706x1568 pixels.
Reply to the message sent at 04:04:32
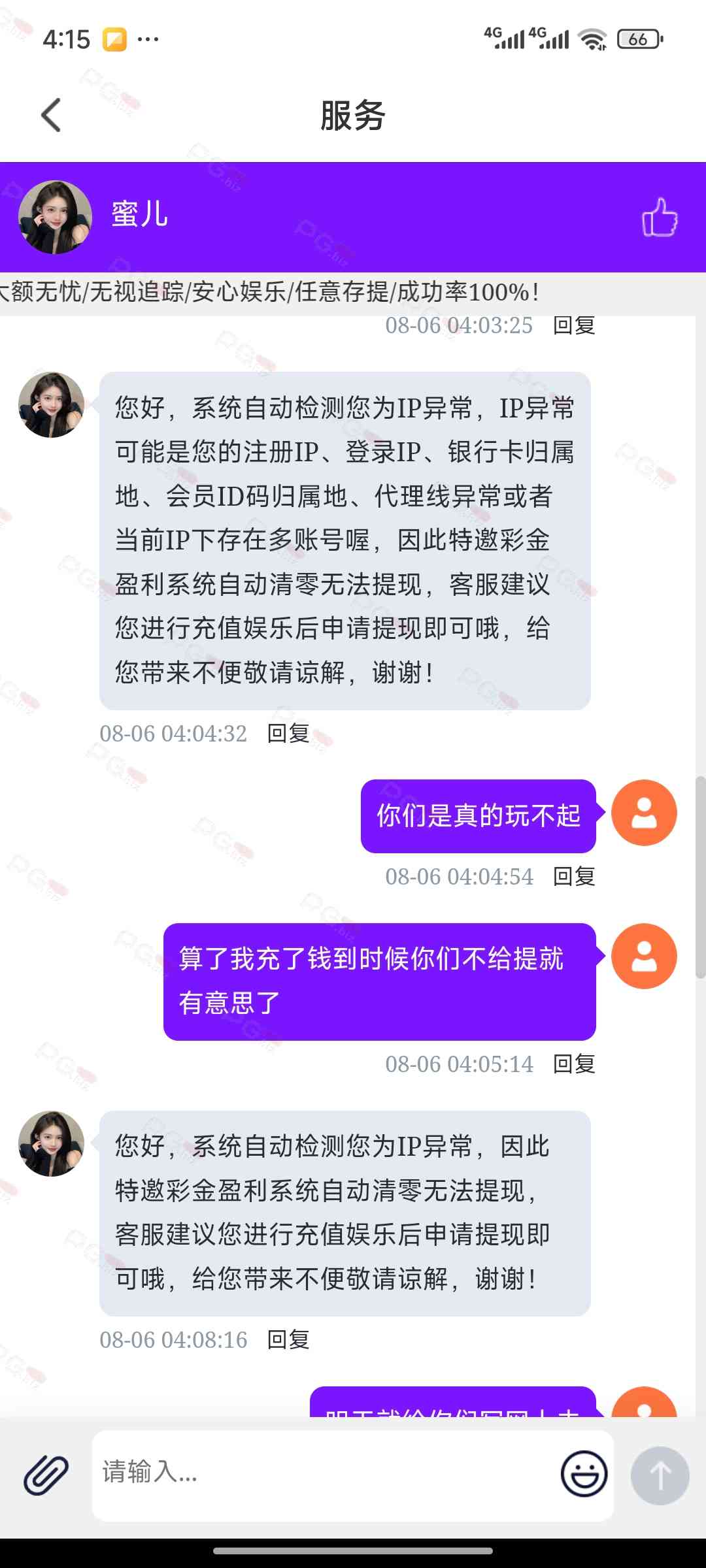coord(288,734)
